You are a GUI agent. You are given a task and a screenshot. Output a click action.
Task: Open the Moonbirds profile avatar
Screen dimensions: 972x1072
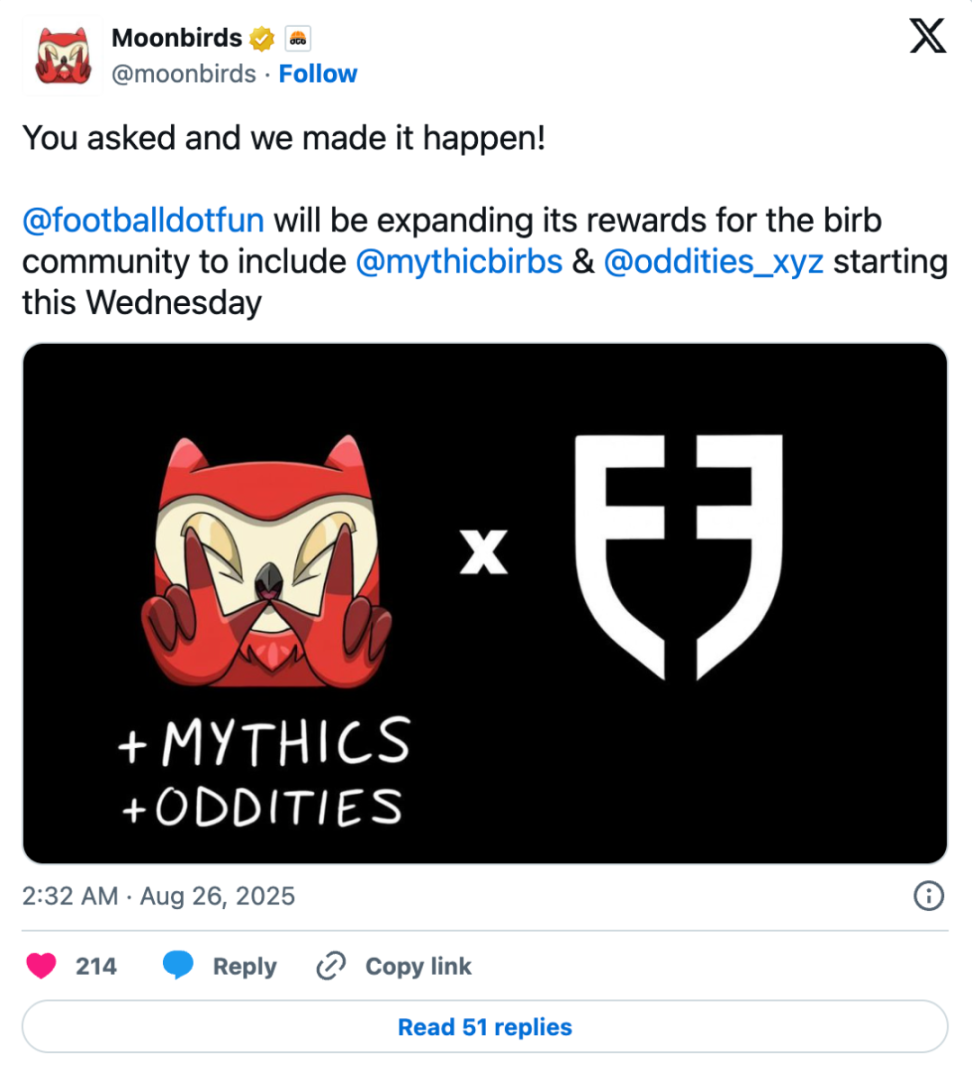pos(63,56)
